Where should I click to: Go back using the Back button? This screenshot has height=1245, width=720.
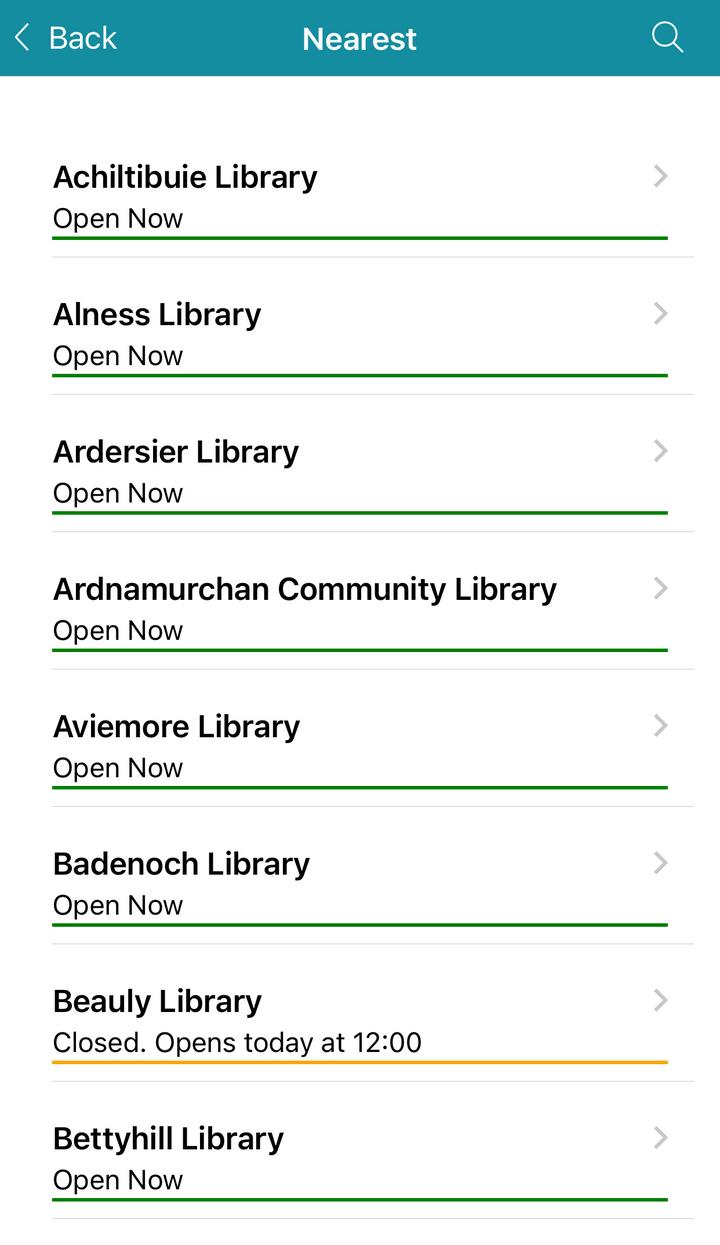click(66, 38)
